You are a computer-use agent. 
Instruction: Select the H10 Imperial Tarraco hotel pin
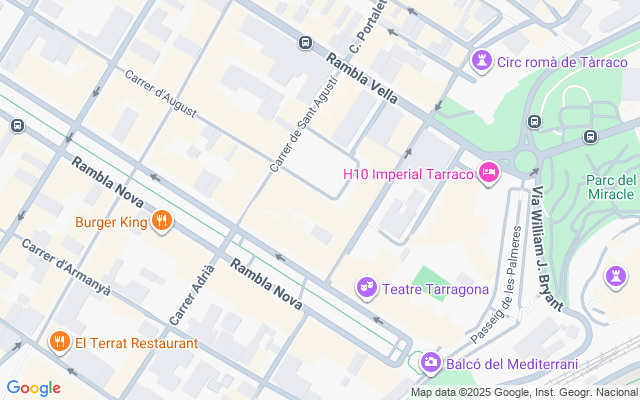(x=489, y=174)
